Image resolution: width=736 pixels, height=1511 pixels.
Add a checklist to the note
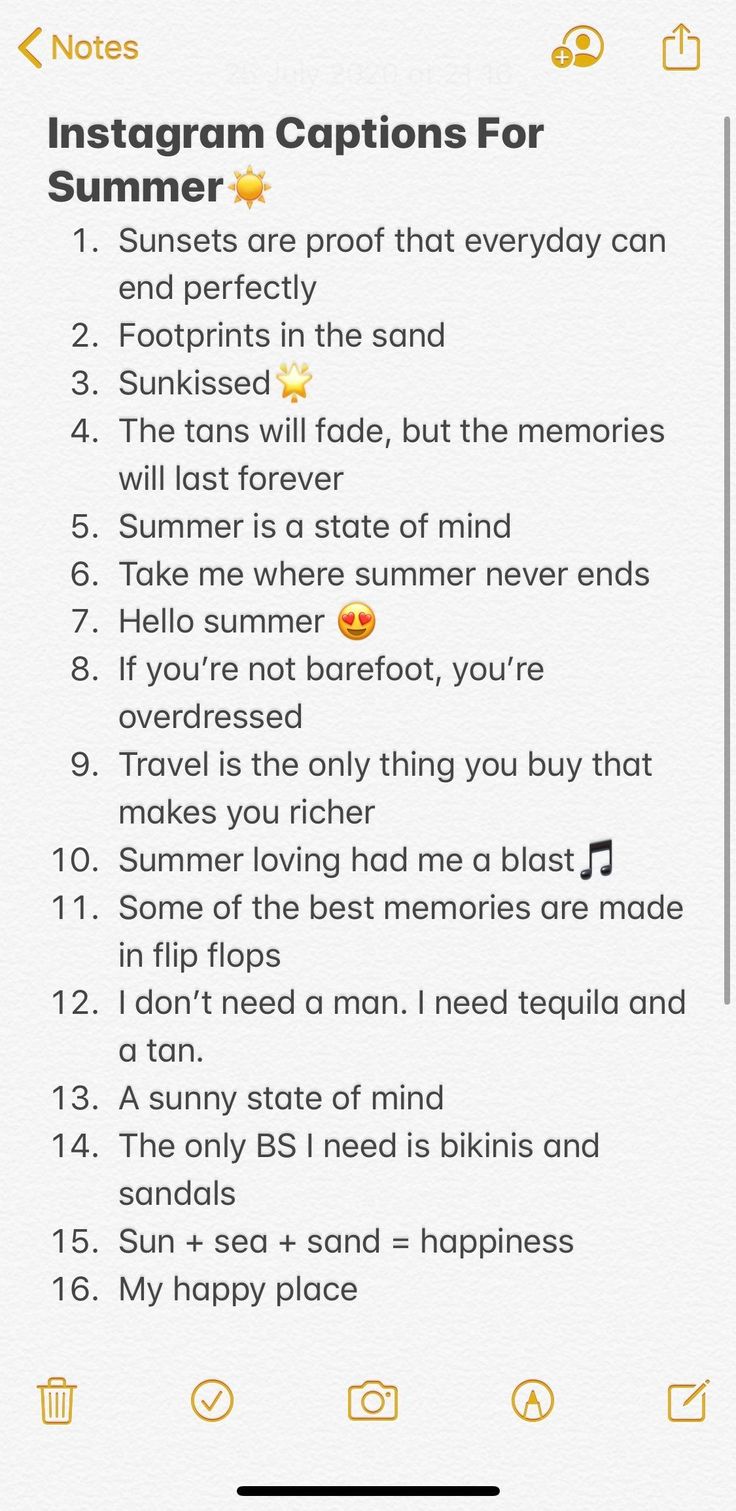click(212, 1400)
